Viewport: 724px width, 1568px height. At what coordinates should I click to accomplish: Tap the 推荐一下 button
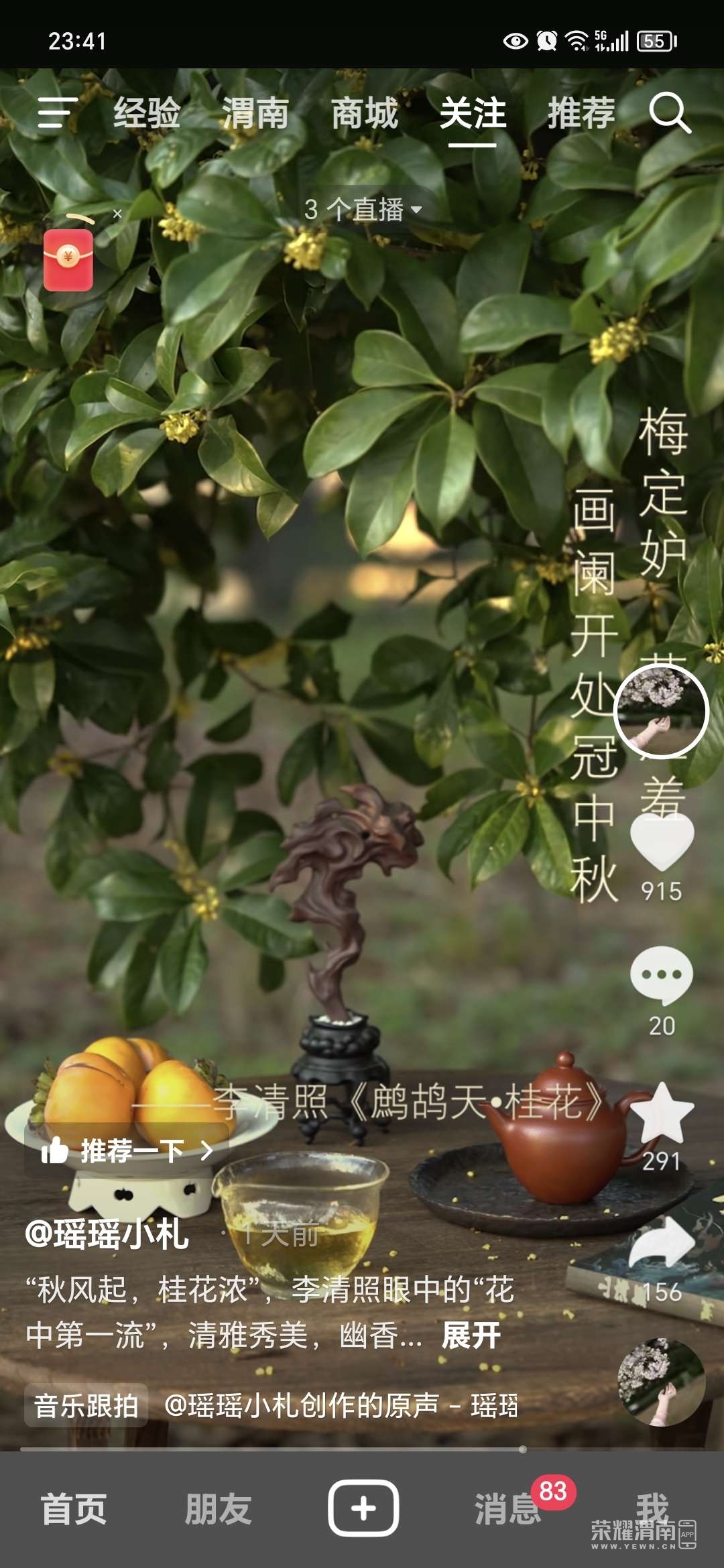(x=127, y=1151)
